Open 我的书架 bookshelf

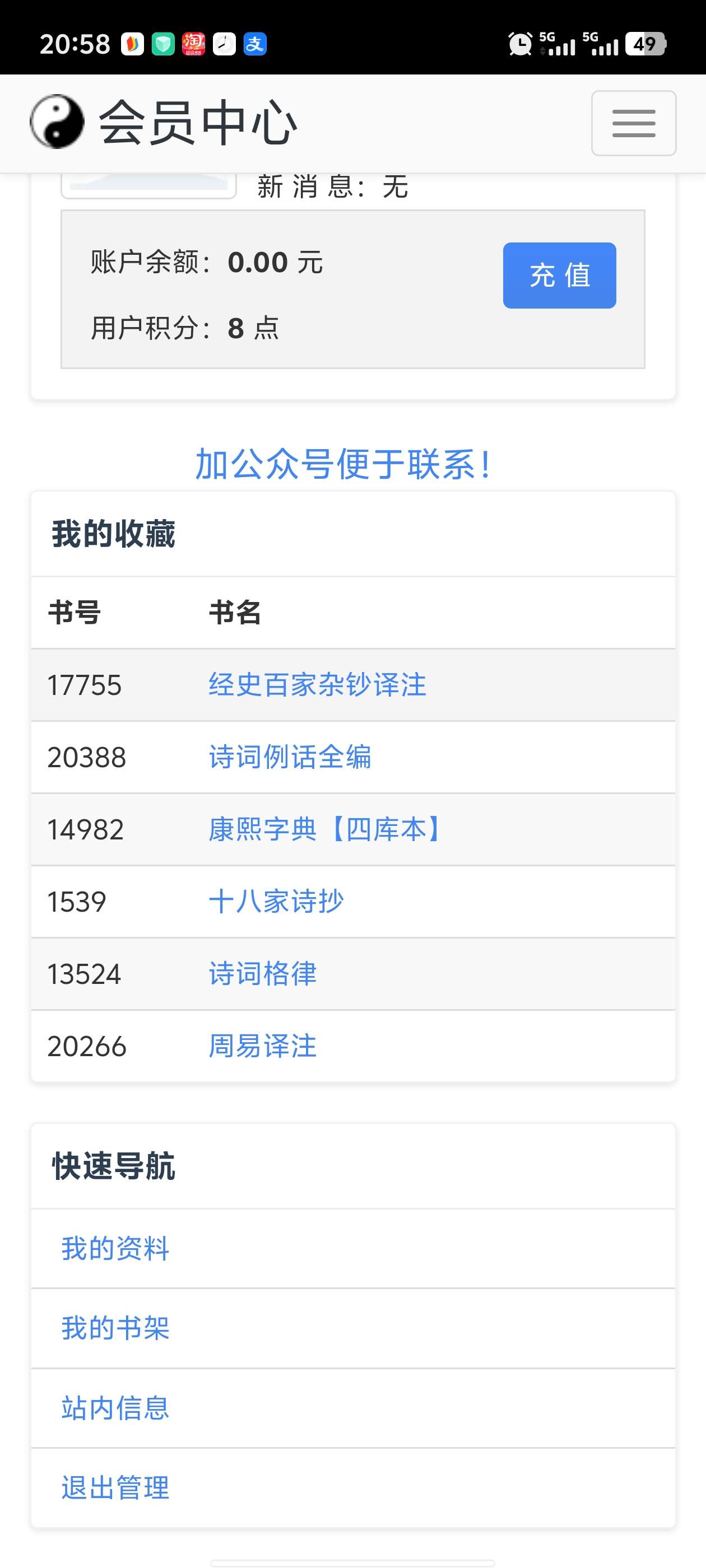(x=115, y=1328)
